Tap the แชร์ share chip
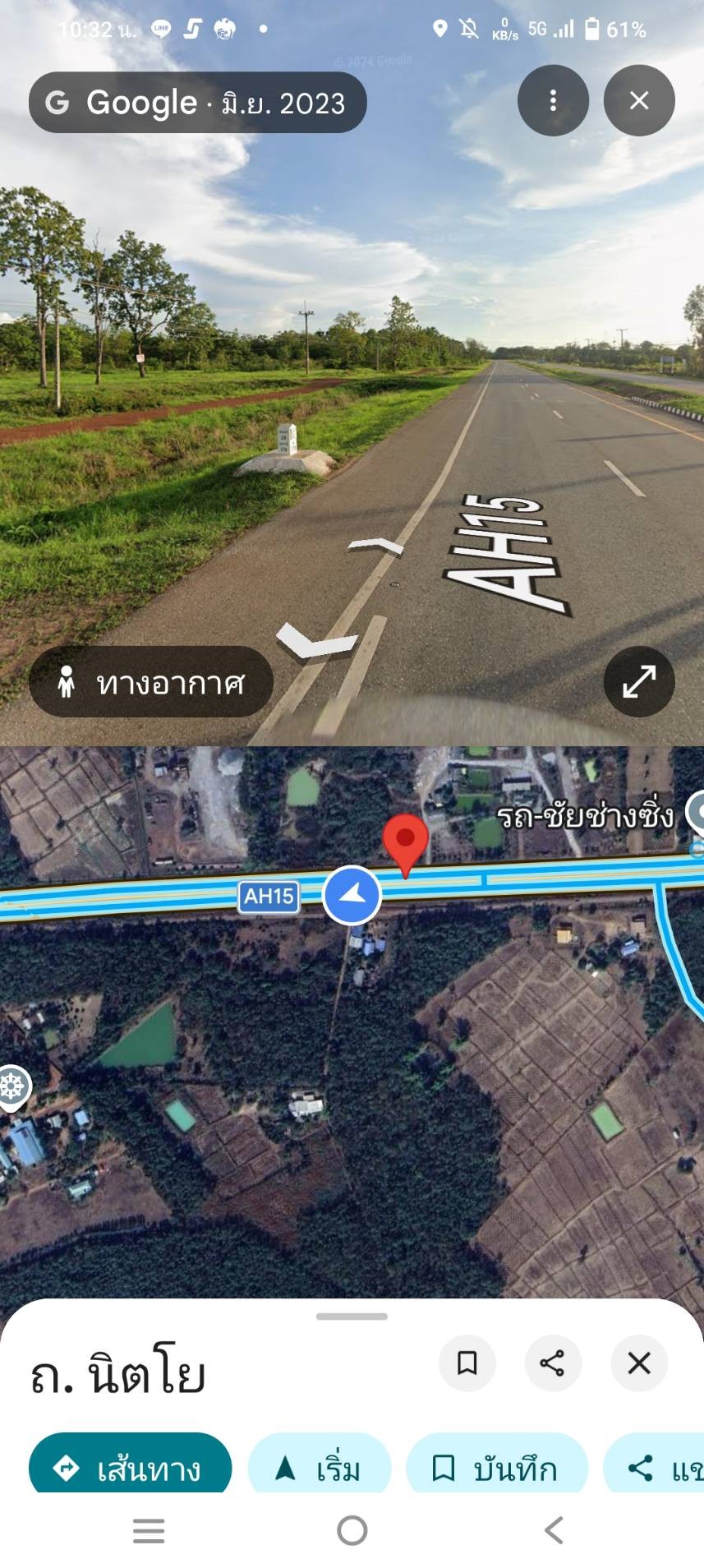This screenshot has width=704, height=1568. [655, 1464]
